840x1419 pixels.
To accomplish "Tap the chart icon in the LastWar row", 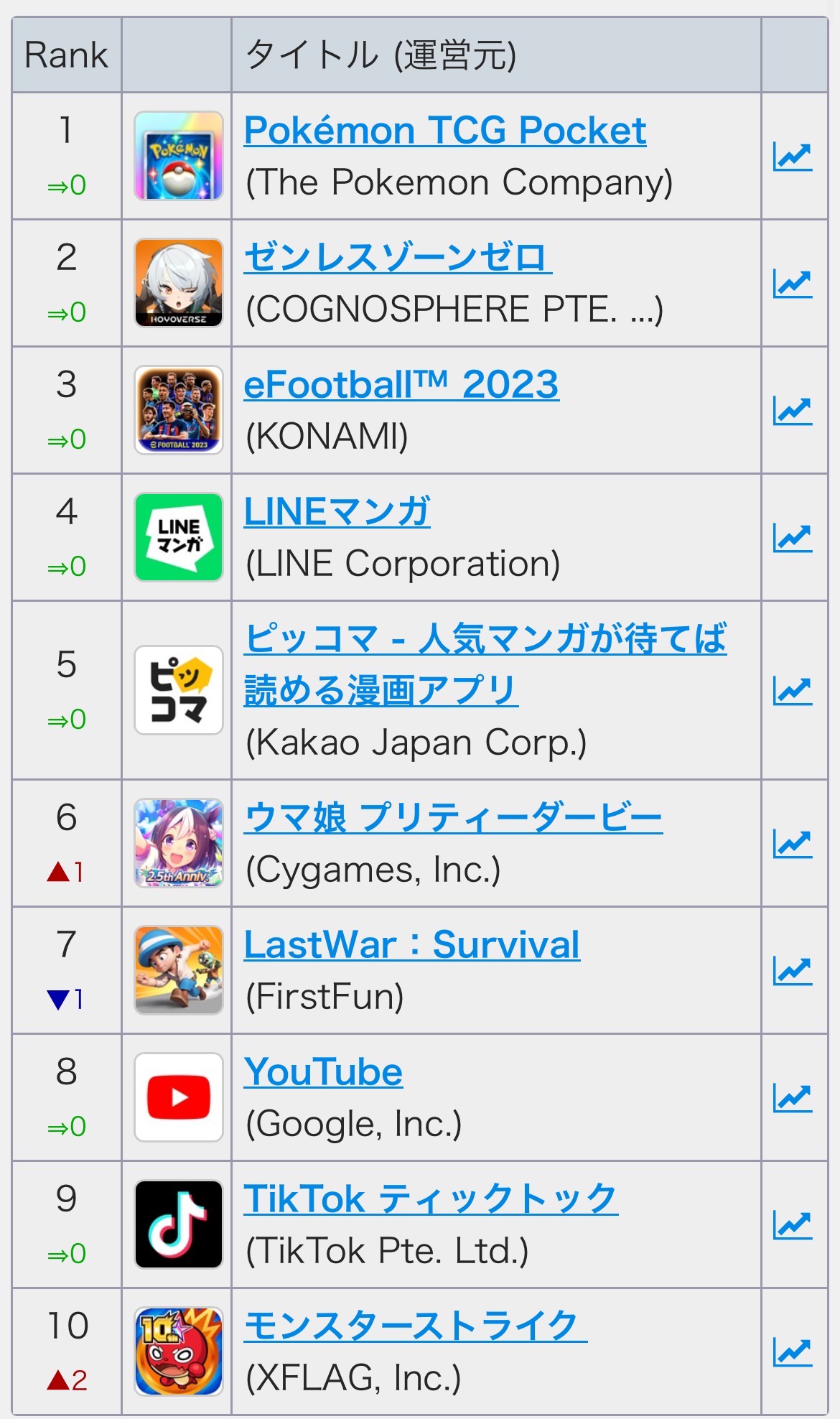I will click(x=793, y=970).
